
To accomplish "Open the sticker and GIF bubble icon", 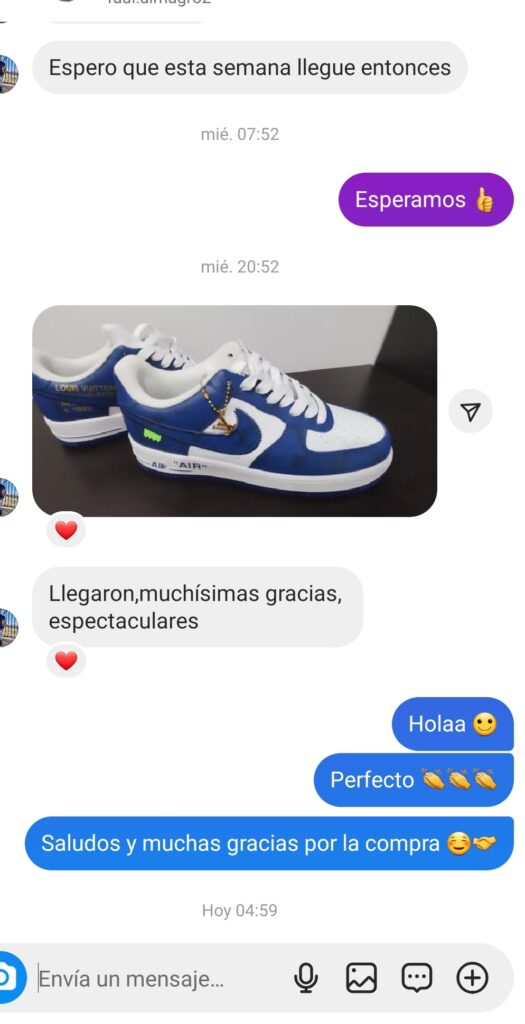I will pos(416,978).
